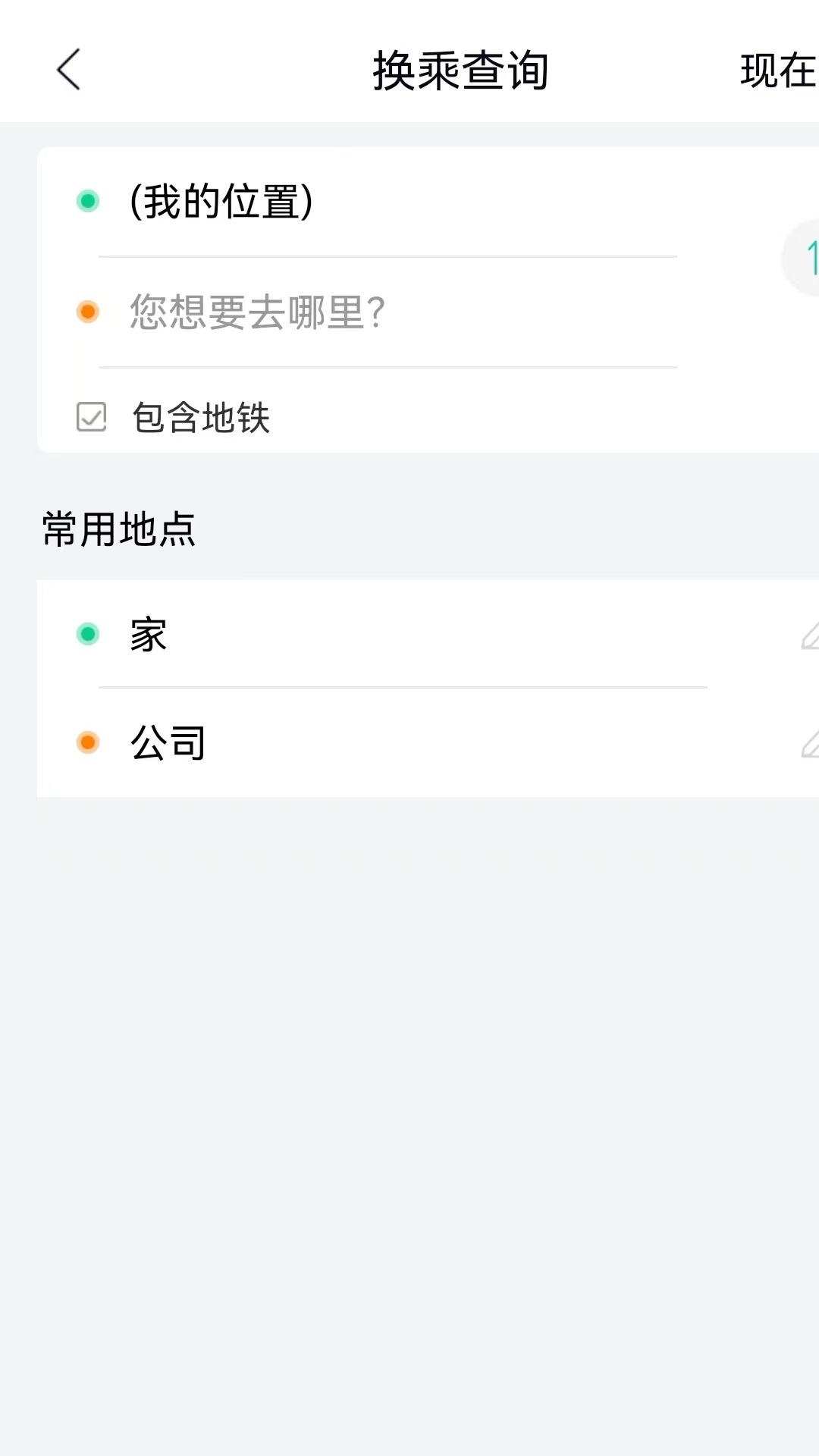Screen dimensions: 819x1456
Task: Edit the 家 address
Action: click(x=808, y=635)
